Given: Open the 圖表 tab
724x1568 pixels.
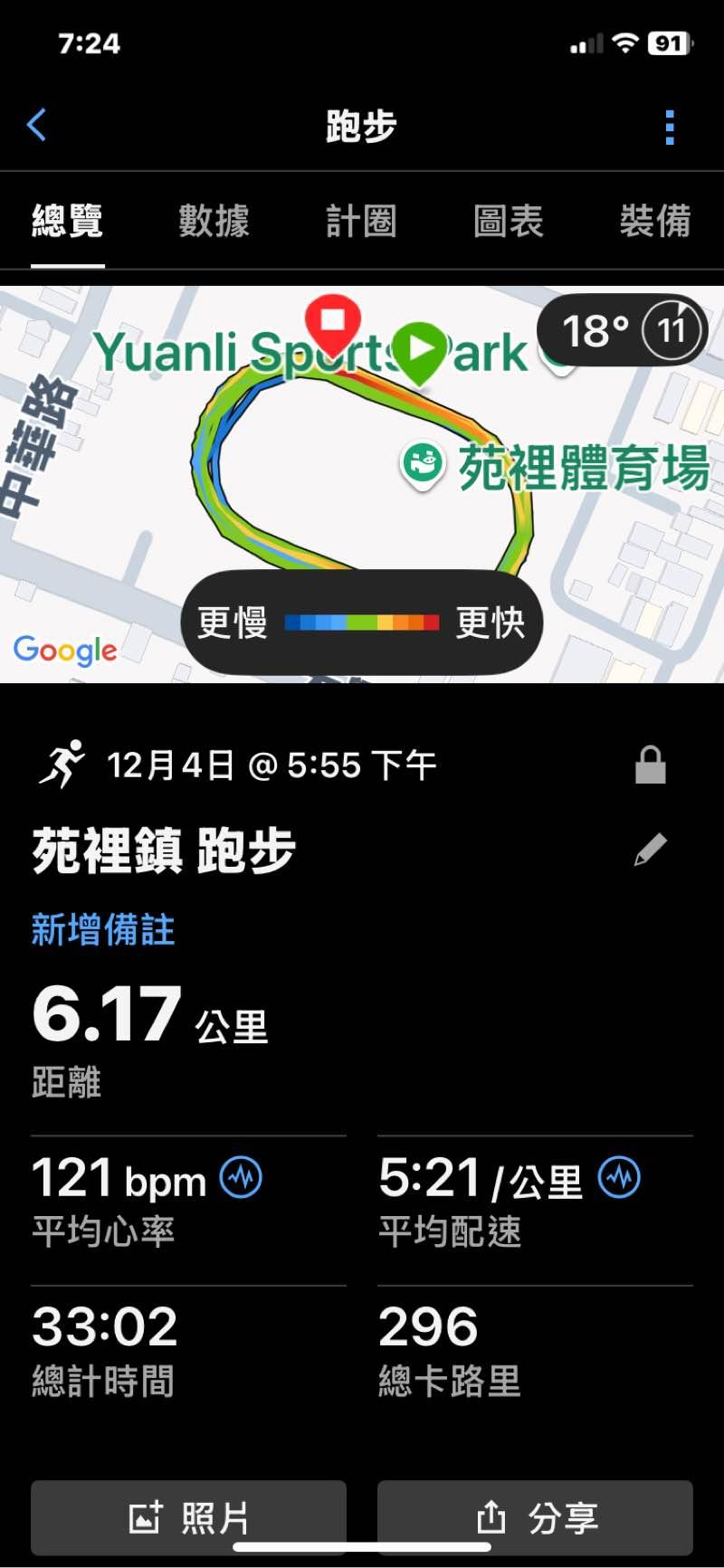Looking at the screenshot, I should pos(509,221).
